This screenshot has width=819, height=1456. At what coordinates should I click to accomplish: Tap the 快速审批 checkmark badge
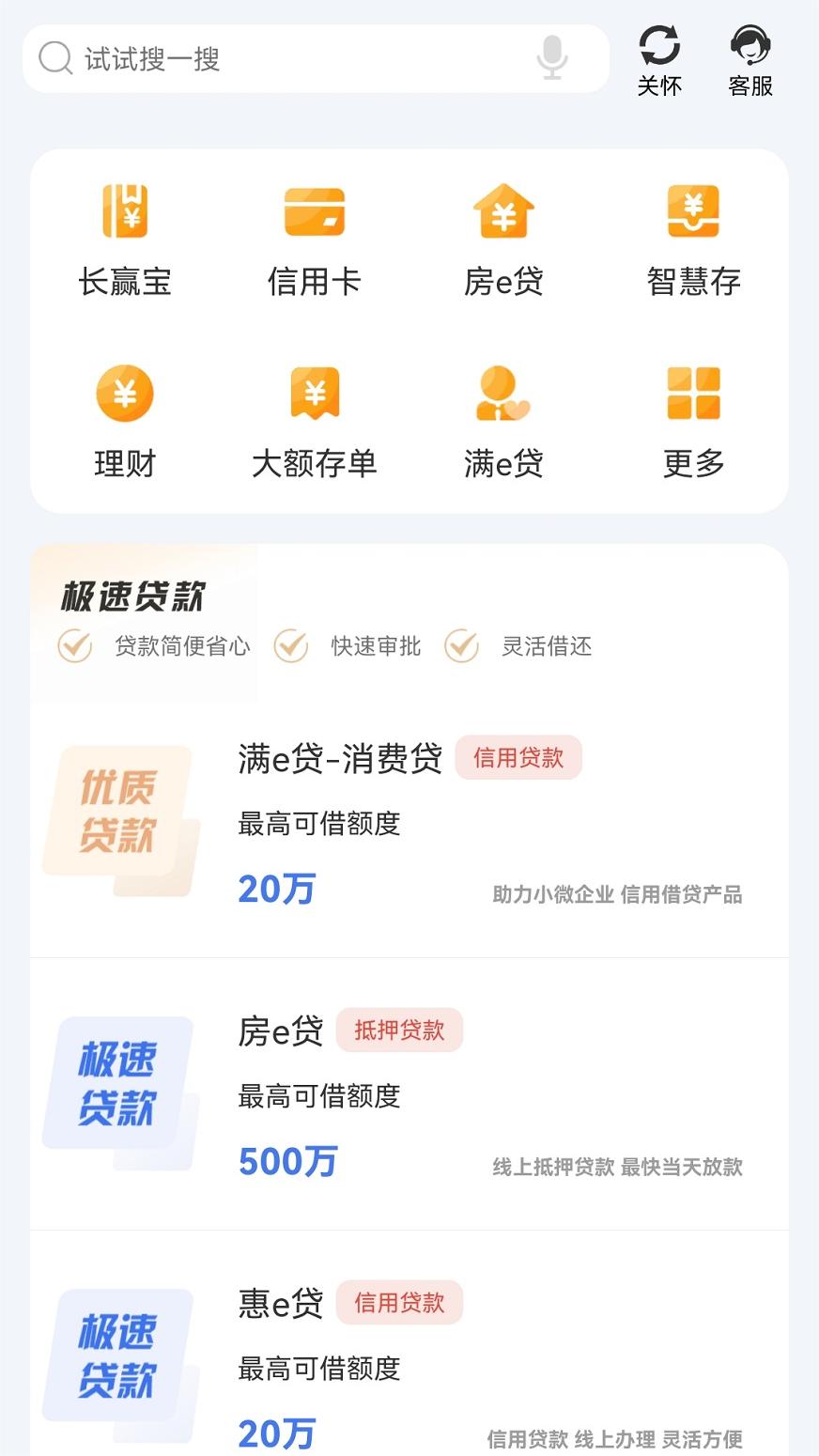(x=291, y=646)
